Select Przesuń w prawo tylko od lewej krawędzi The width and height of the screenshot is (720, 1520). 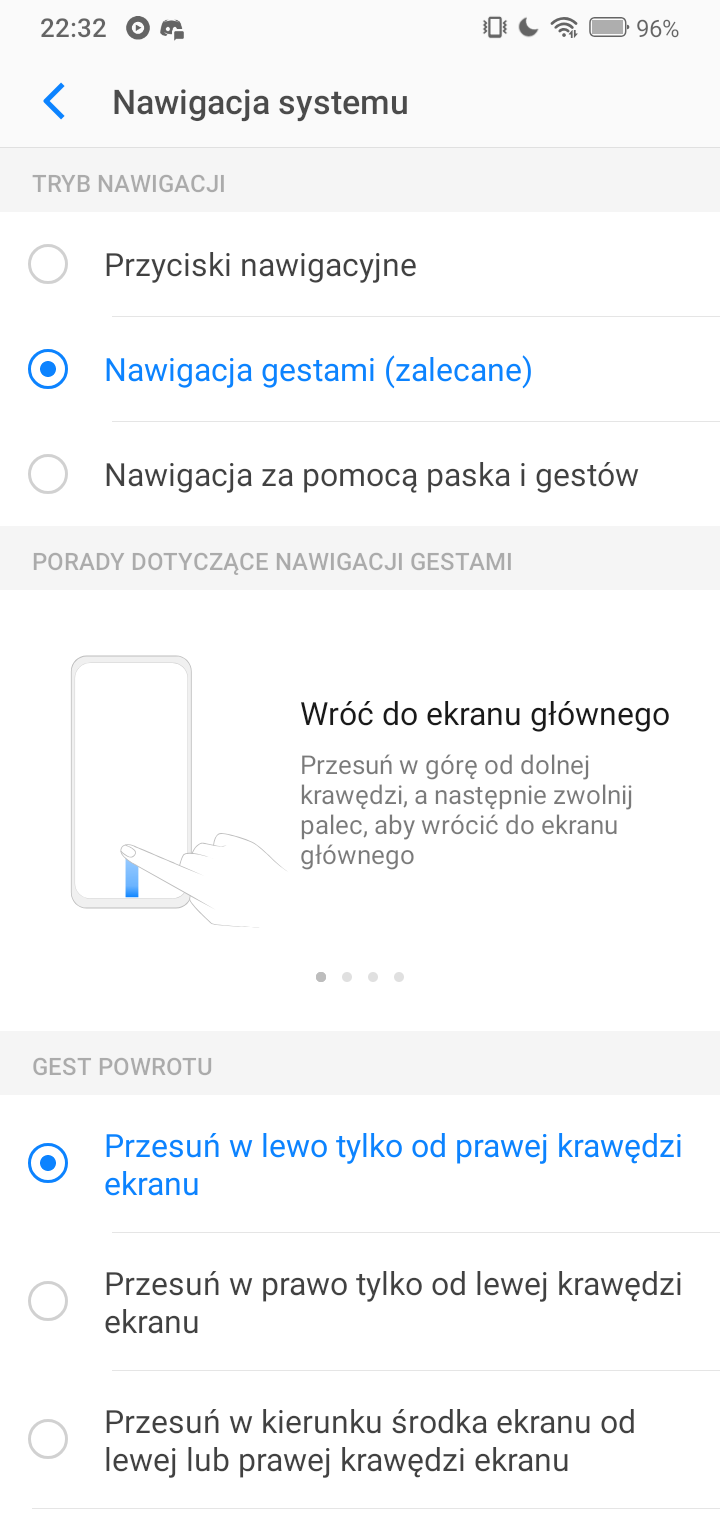[360, 1302]
